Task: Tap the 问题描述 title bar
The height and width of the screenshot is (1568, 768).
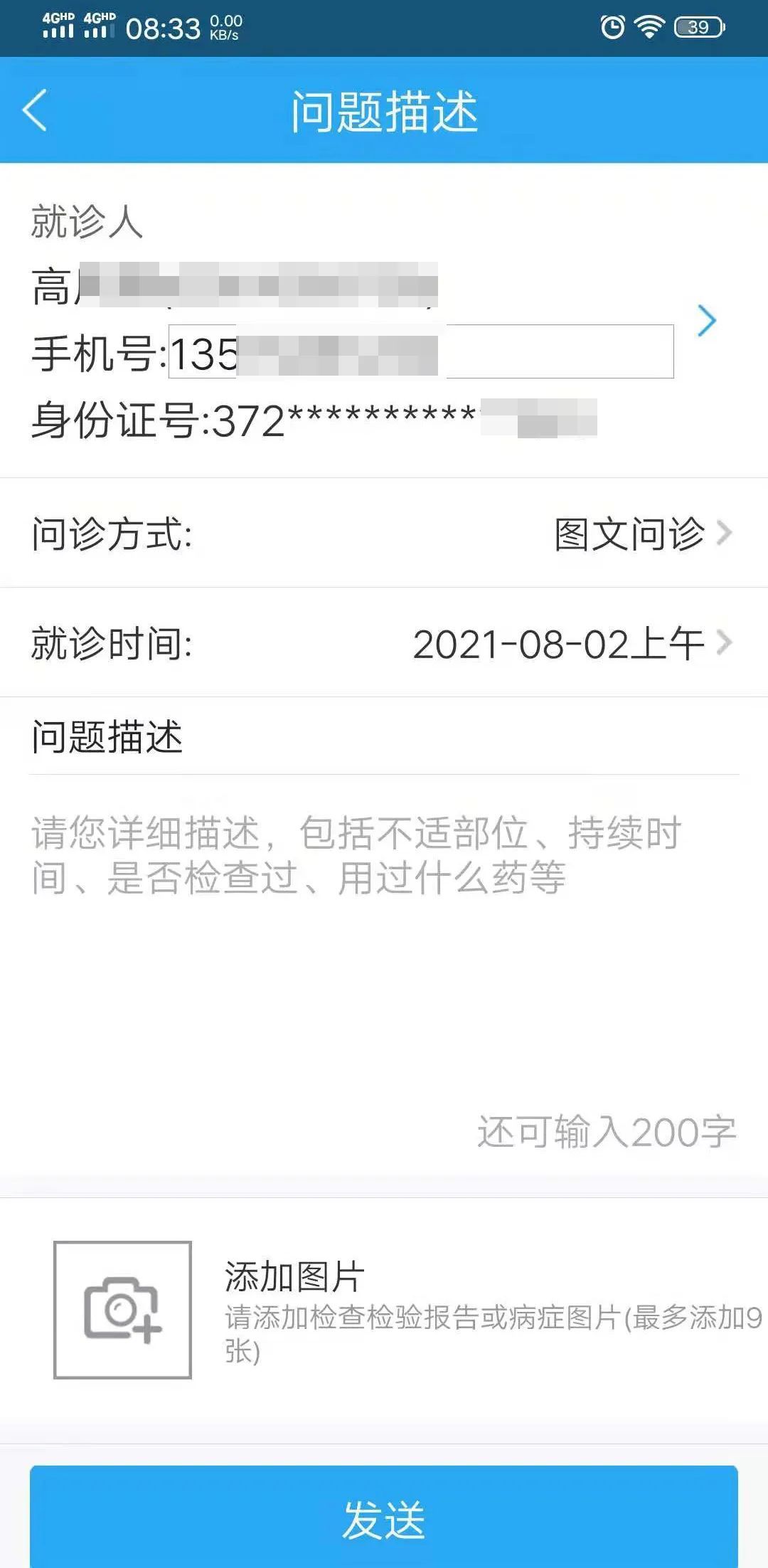Action: (384, 112)
